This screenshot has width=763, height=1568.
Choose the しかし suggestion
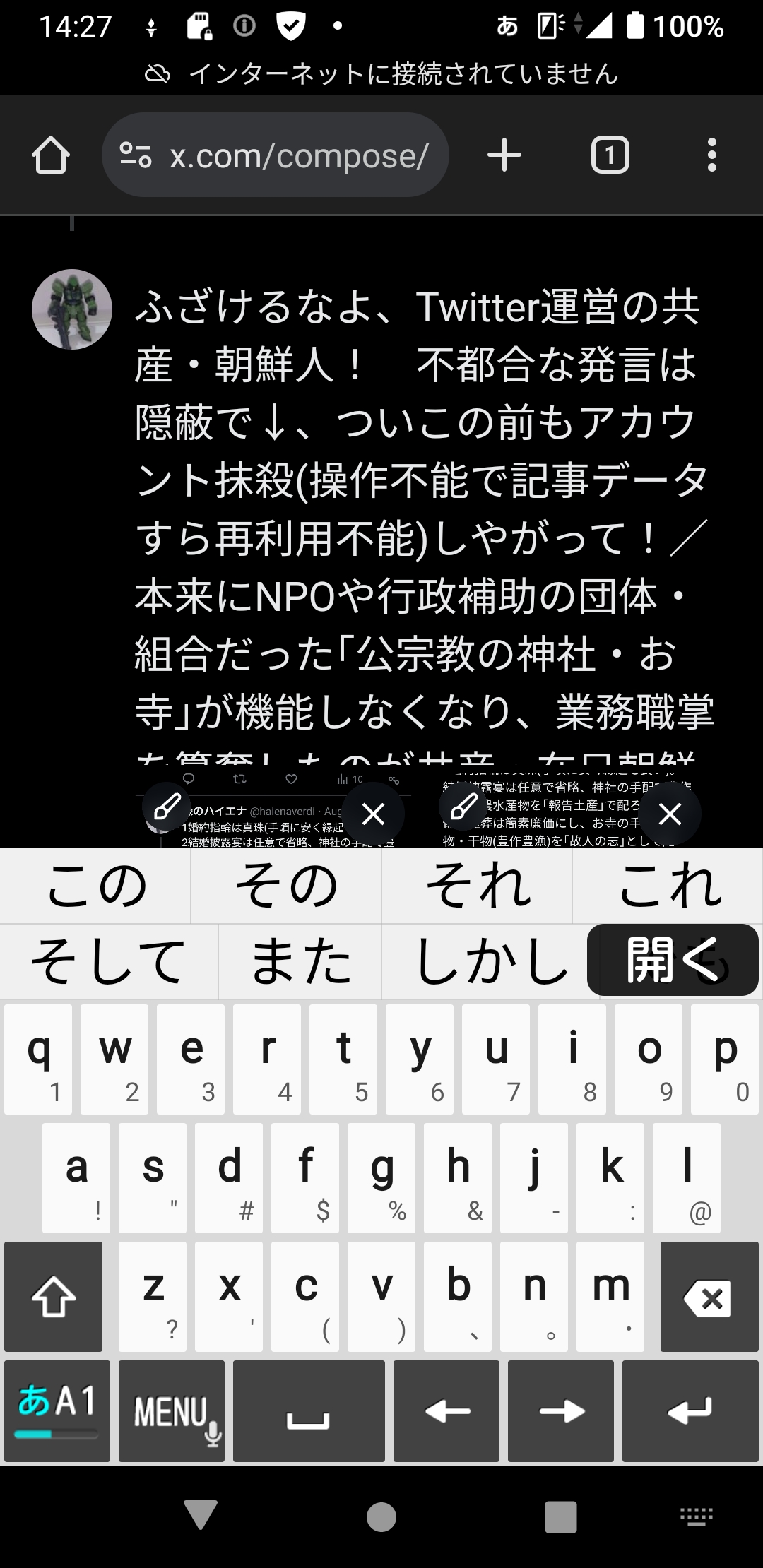490,962
